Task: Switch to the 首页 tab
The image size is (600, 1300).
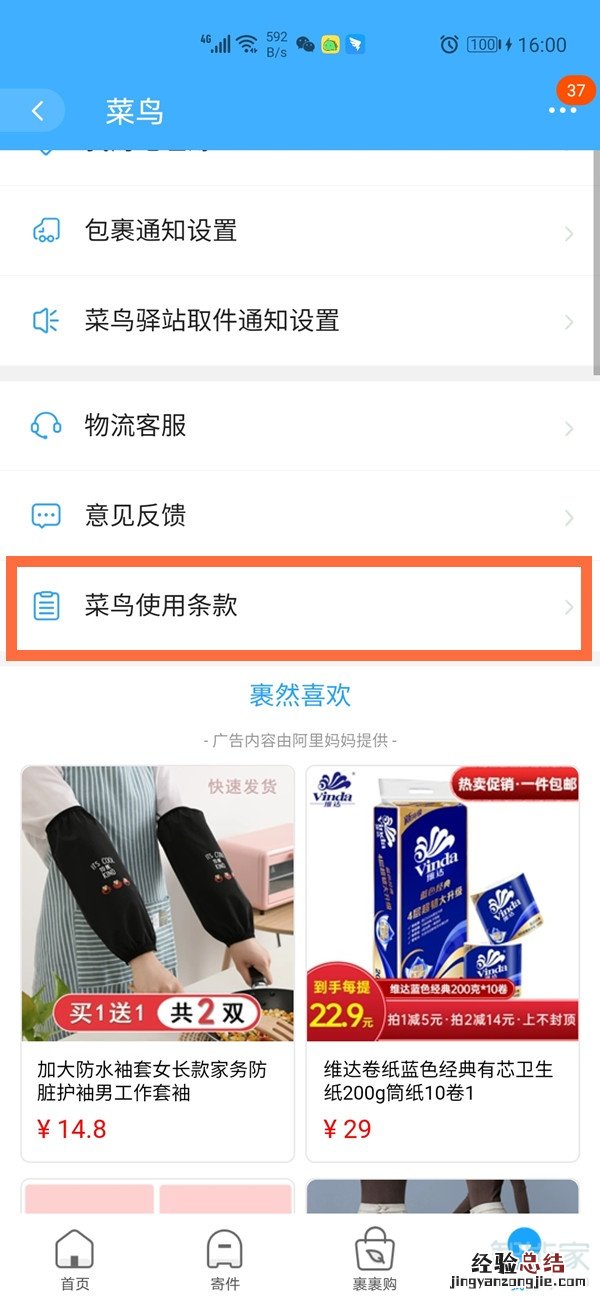Action: (75, 1260)
